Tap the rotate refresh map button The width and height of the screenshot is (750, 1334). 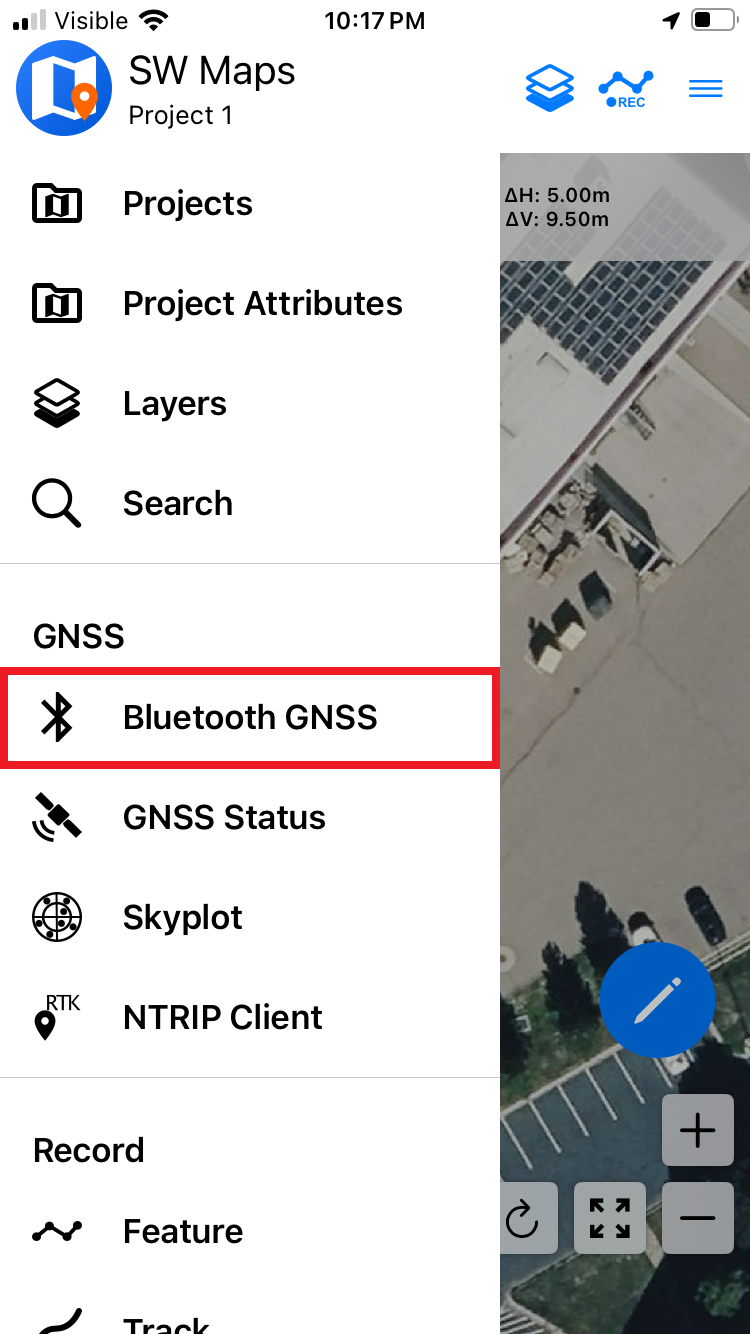[526, 1218]
